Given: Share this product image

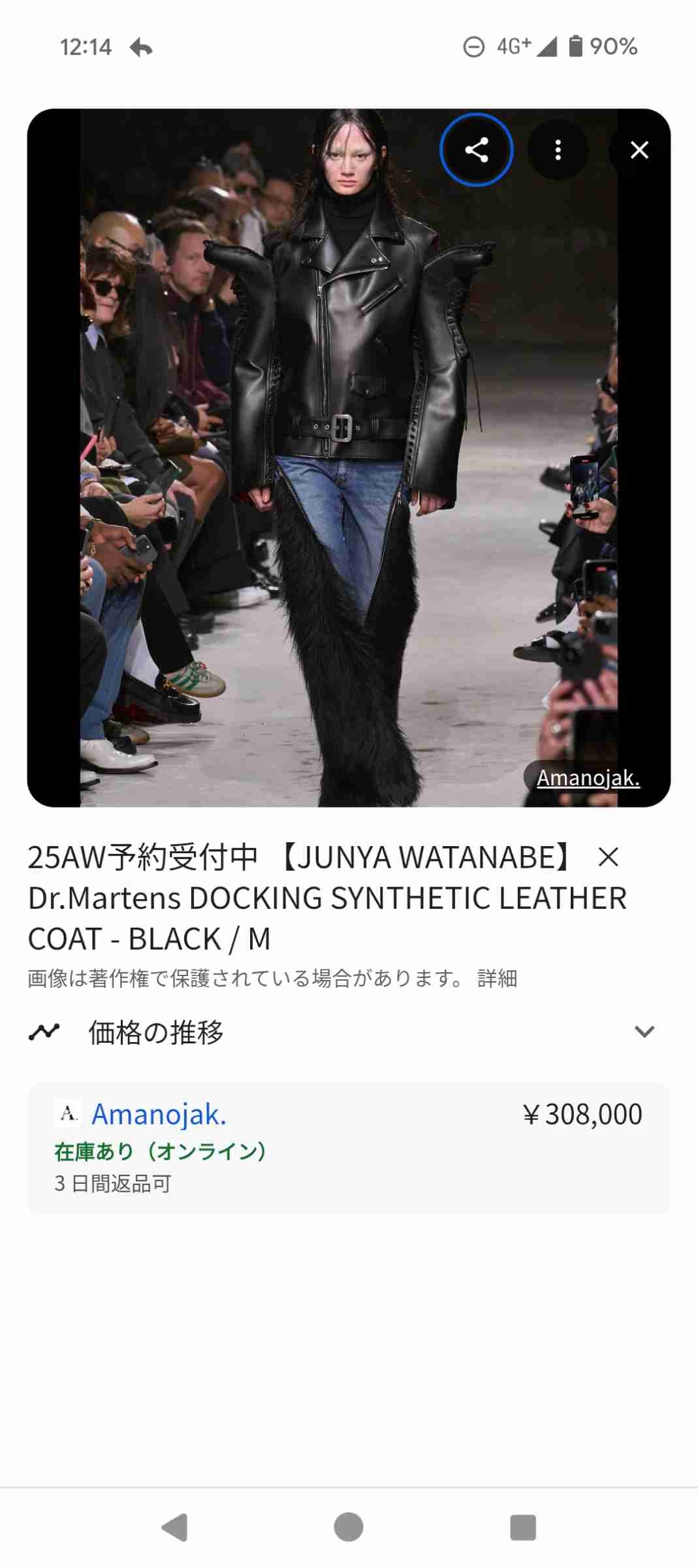Looking at the screenshot, I should (x=476, y=150).
